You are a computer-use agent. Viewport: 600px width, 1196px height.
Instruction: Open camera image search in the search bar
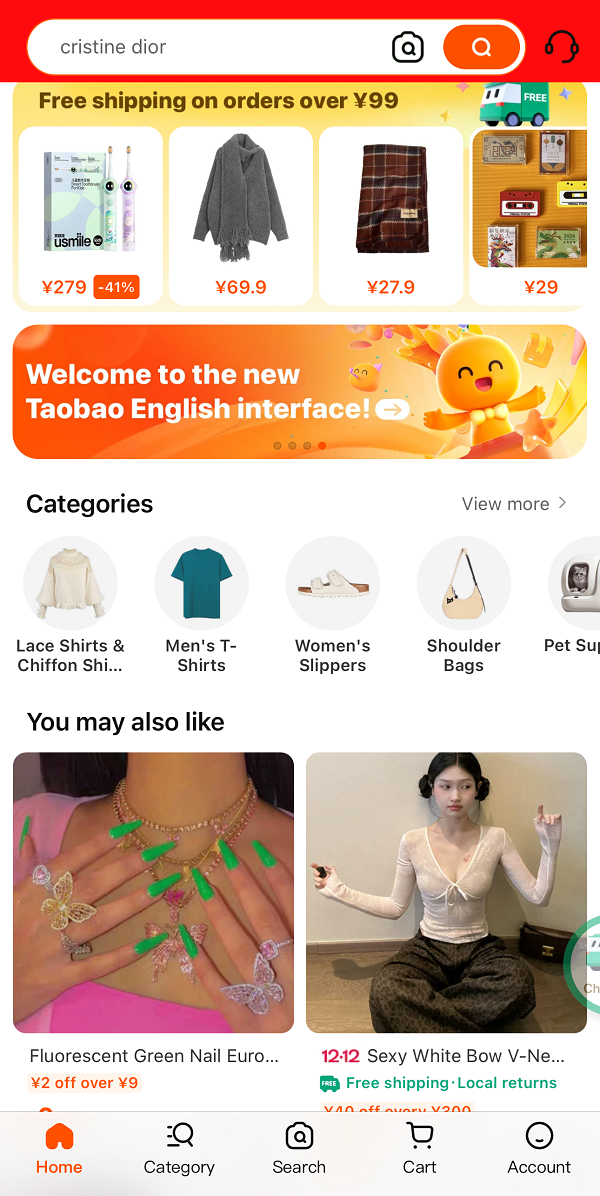[x=408, y=47]
